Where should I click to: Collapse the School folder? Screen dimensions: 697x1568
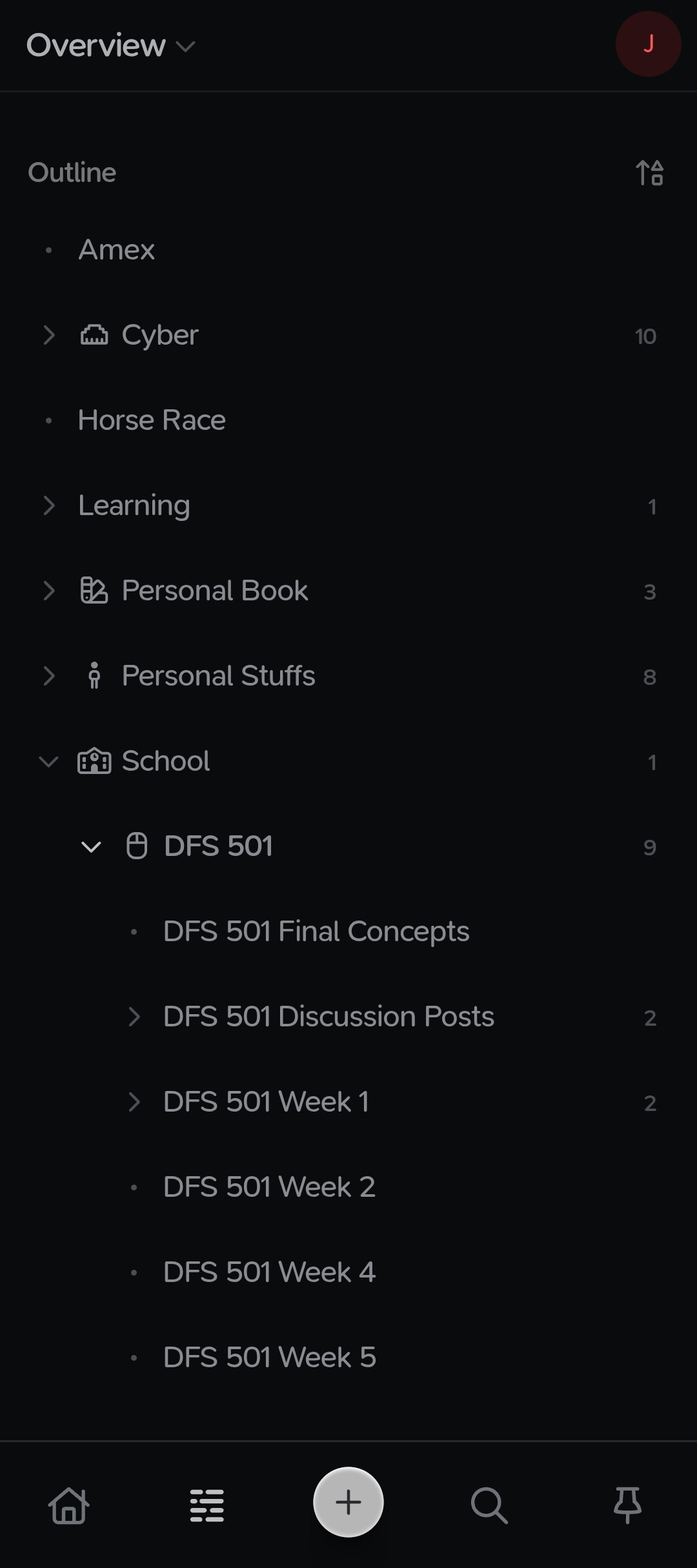49,762
